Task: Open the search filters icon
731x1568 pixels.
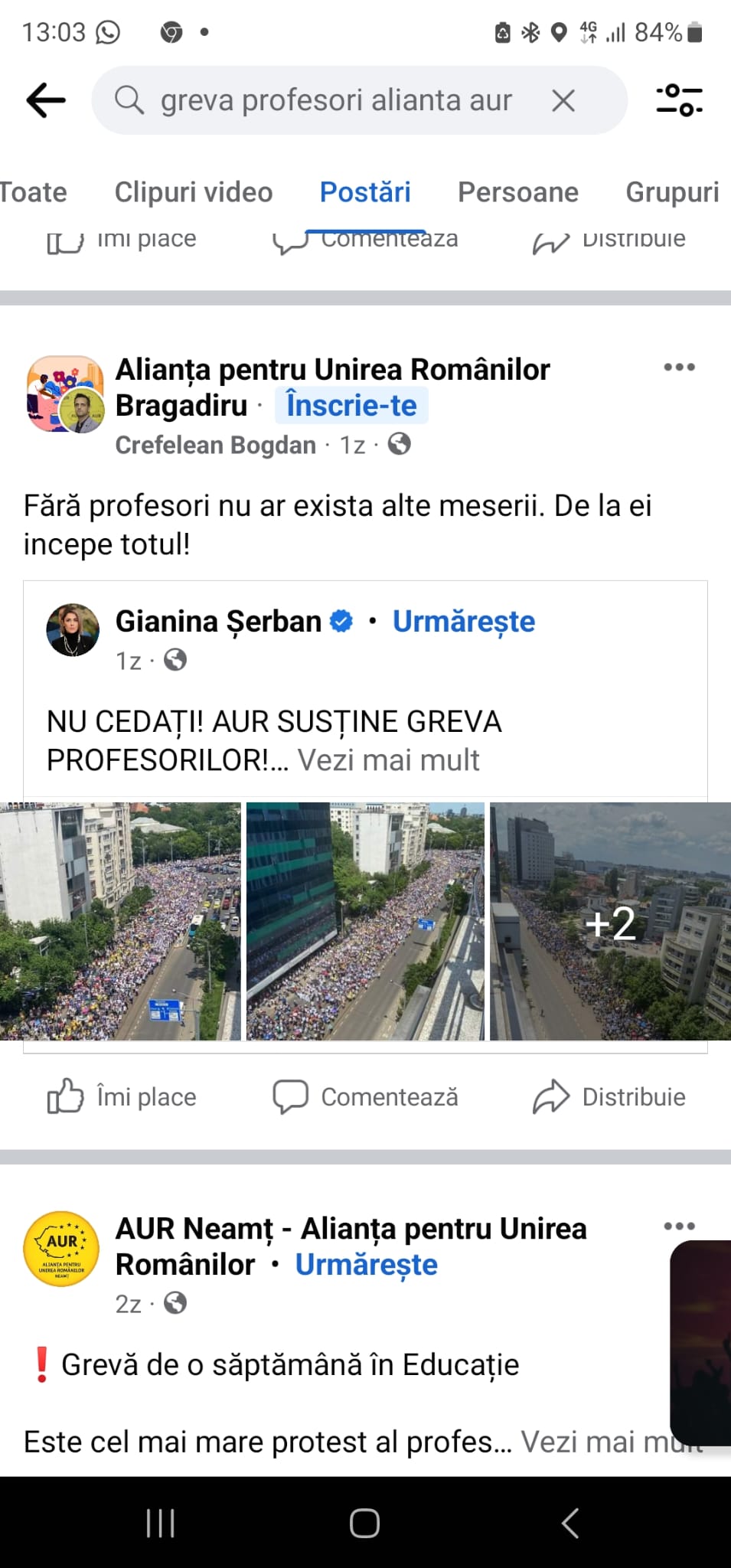Action: click(679, 100)
